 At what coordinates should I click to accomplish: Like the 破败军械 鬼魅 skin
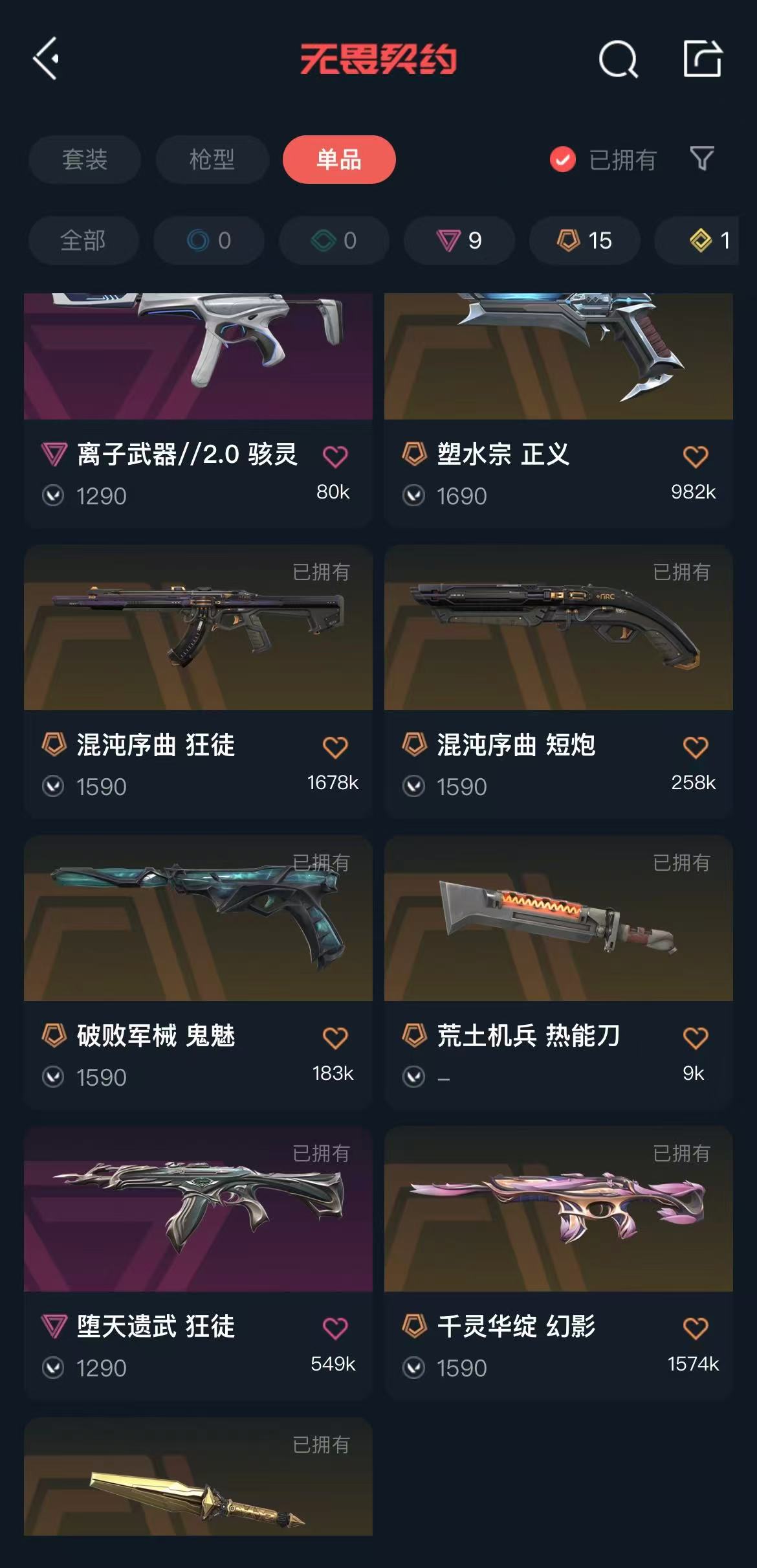335,1038
